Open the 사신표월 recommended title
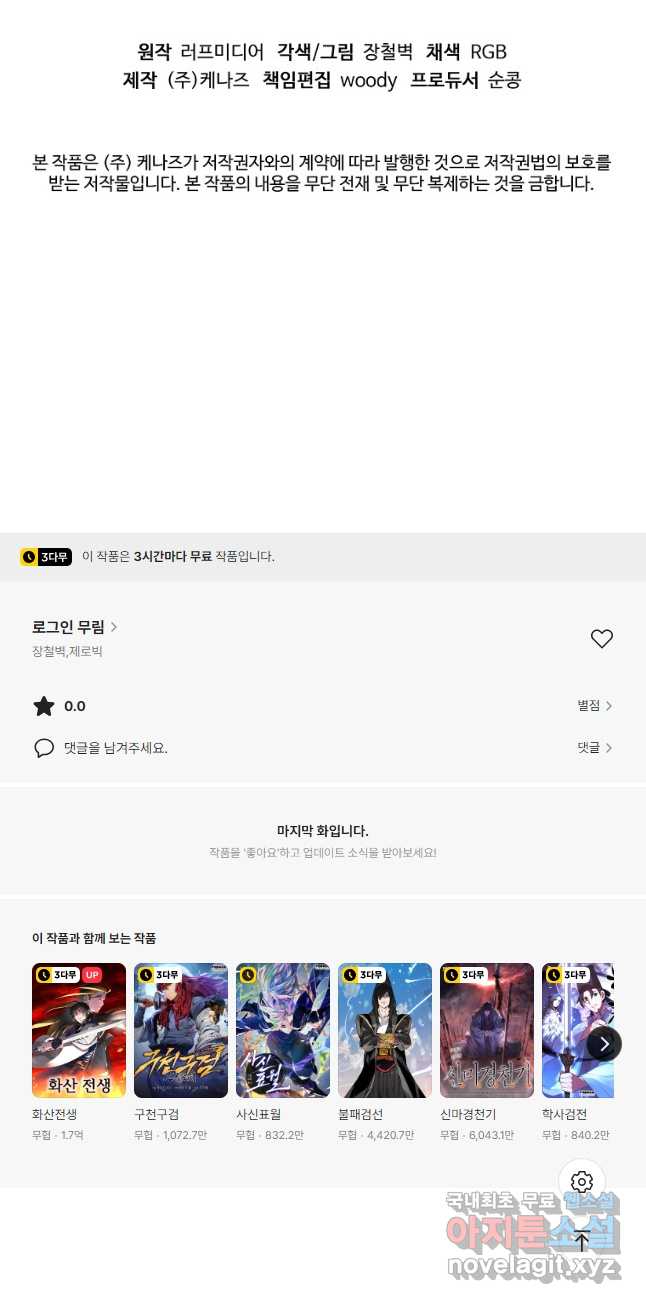The height and width of the screenshot is (1304, 646). [283, 1030]
